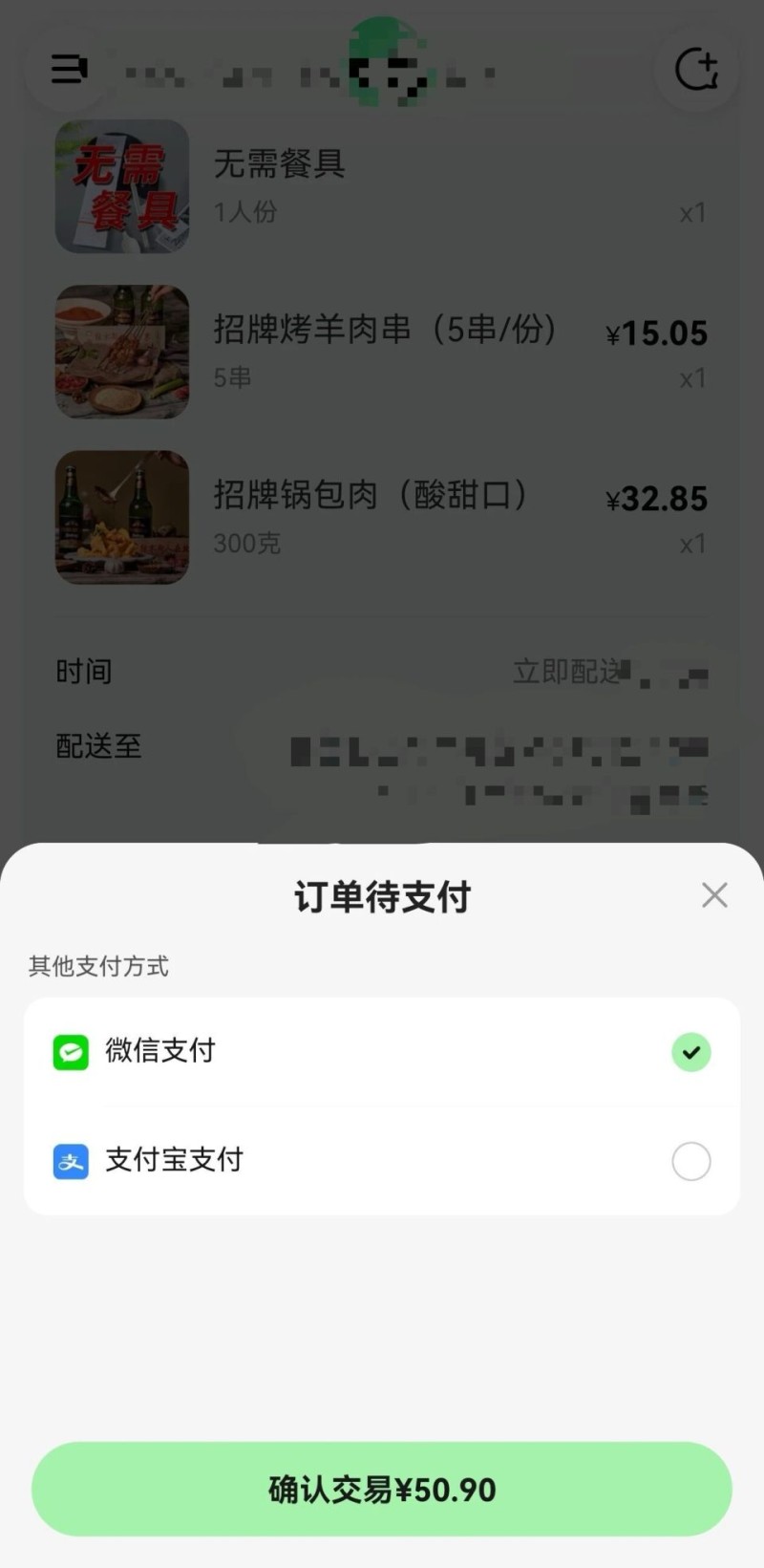Select 微信支付 as payment method
764x1568 pixels.
(382, 1052)
